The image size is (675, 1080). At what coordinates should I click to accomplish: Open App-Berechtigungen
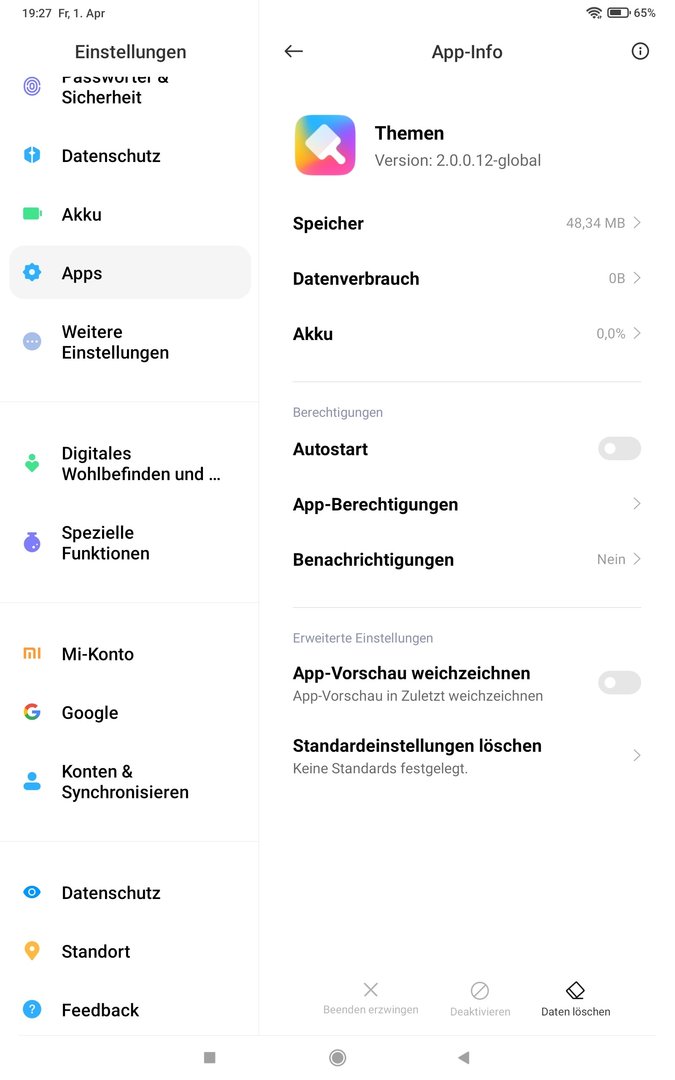tap(466, 504)
